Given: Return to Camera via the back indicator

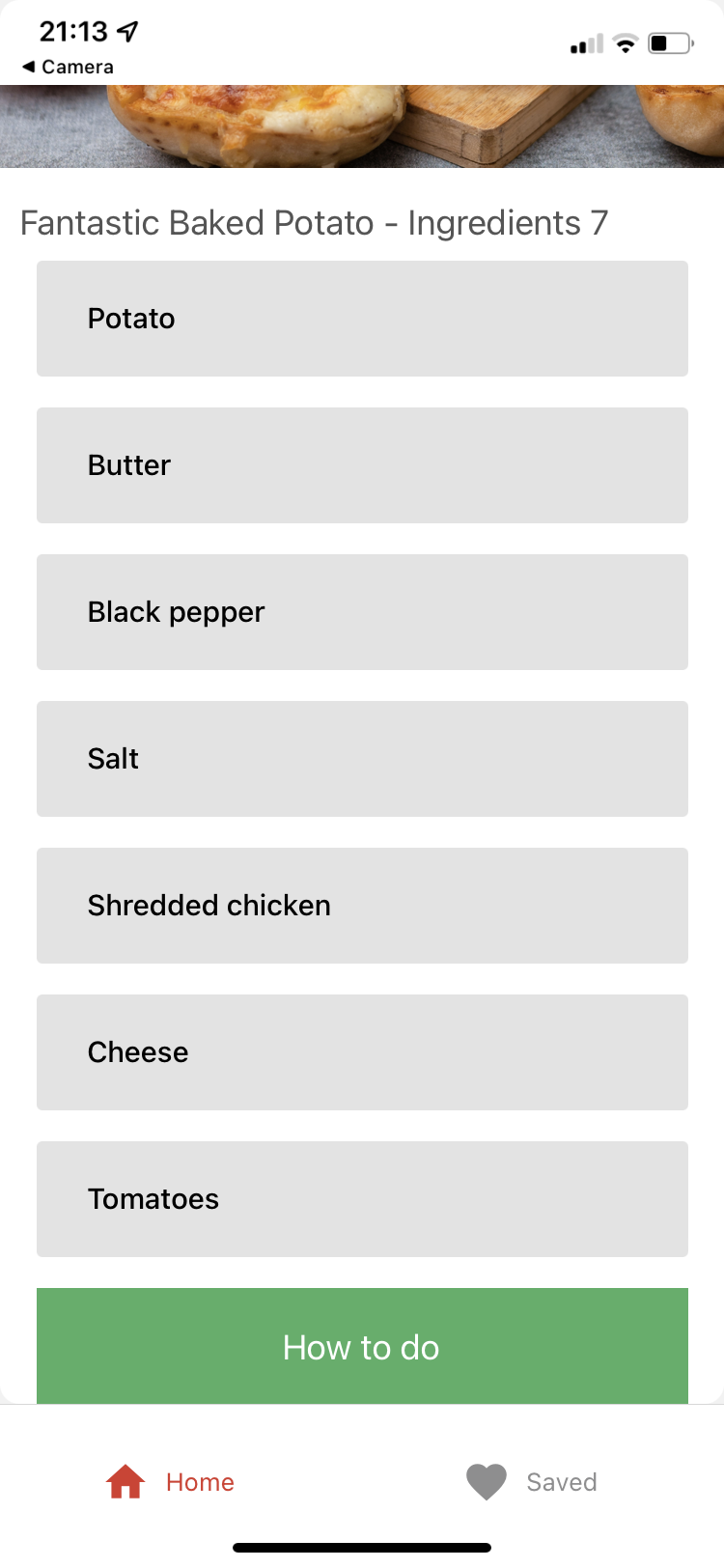Looking at the screenshot, I should [68, 68].
